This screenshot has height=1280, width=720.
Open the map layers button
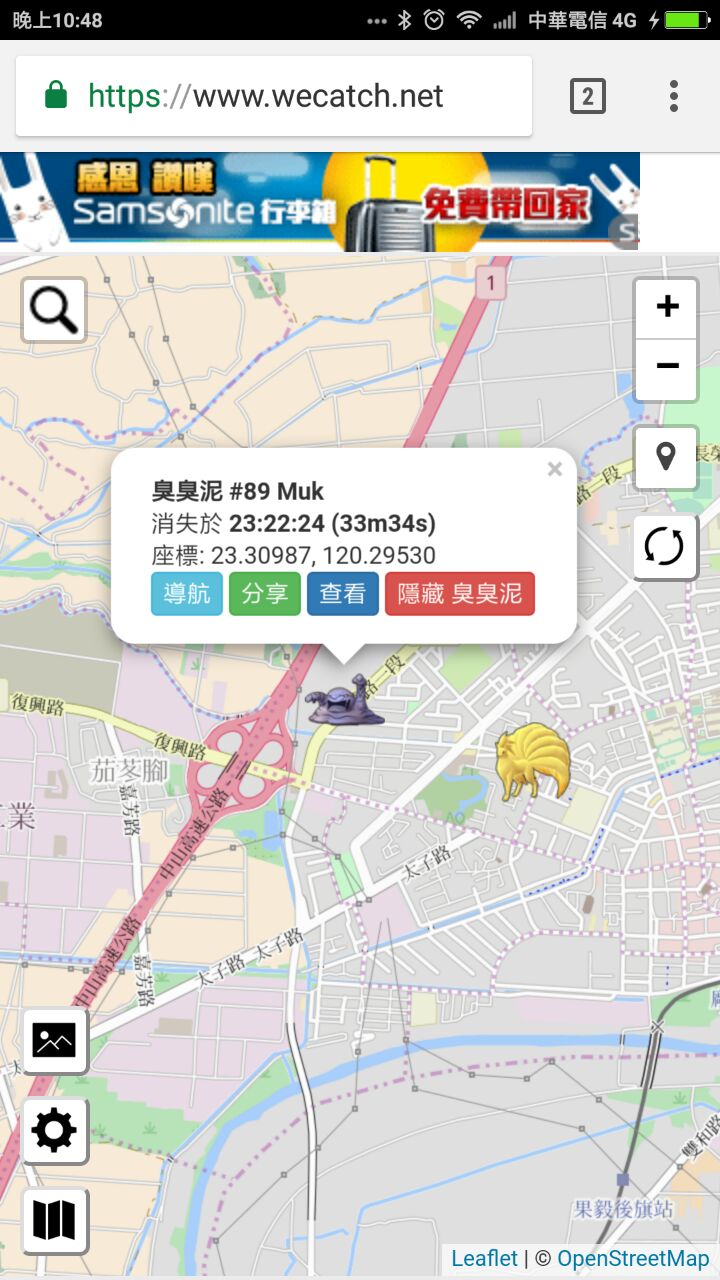54,1220
